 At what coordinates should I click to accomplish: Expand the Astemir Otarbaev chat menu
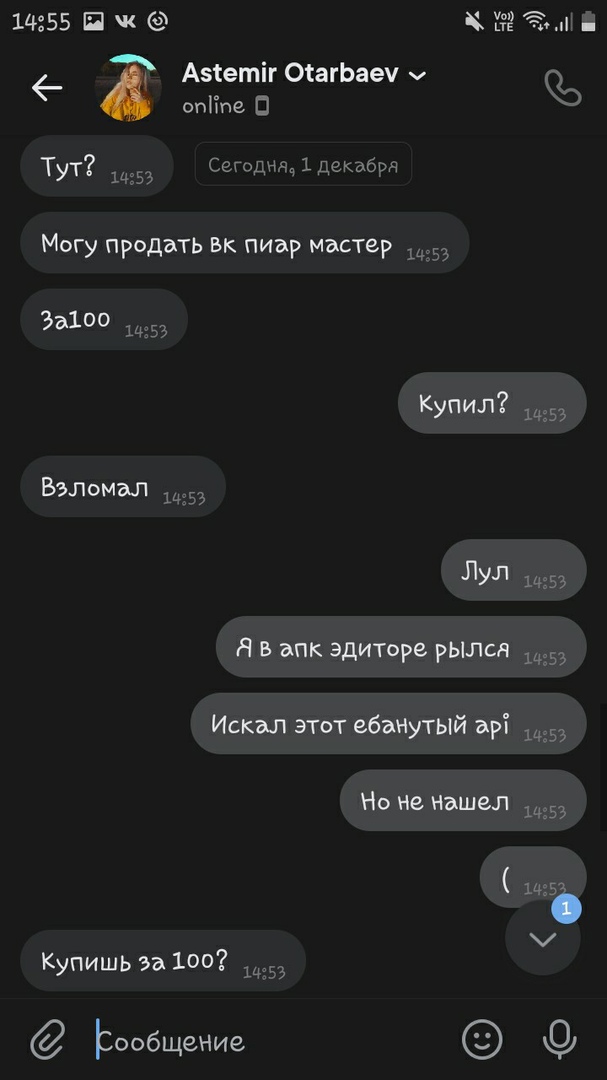(418, 75)
